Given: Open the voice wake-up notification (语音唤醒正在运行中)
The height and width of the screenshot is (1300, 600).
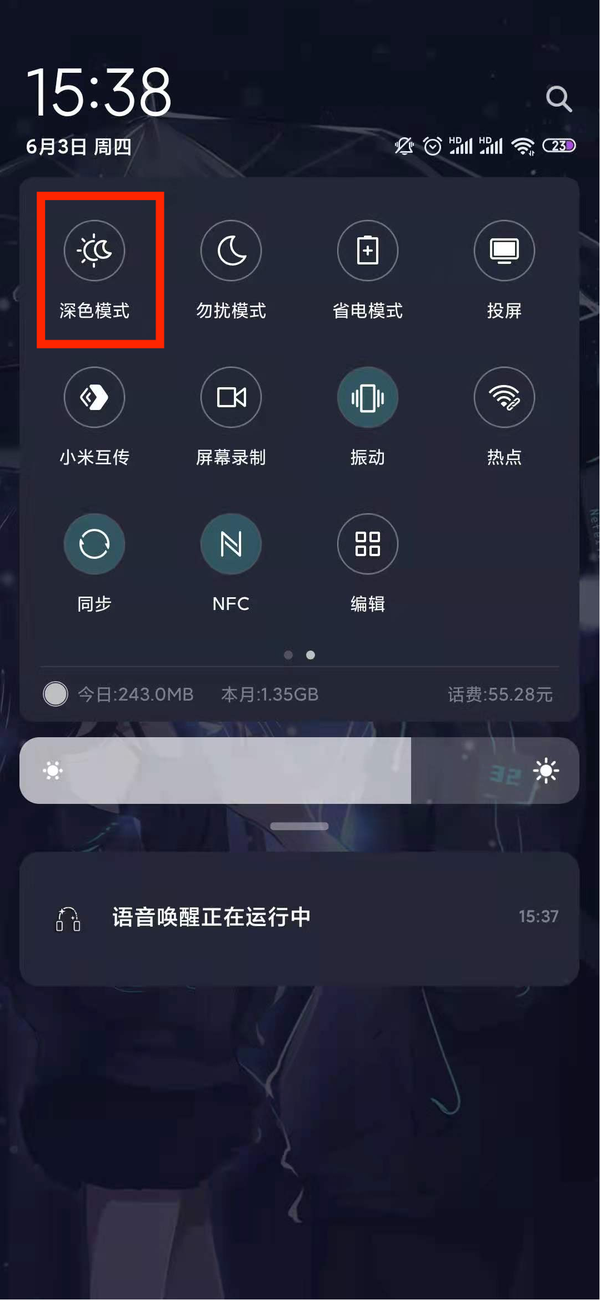Looking at the screenshot, I should [x=300, y=918].
